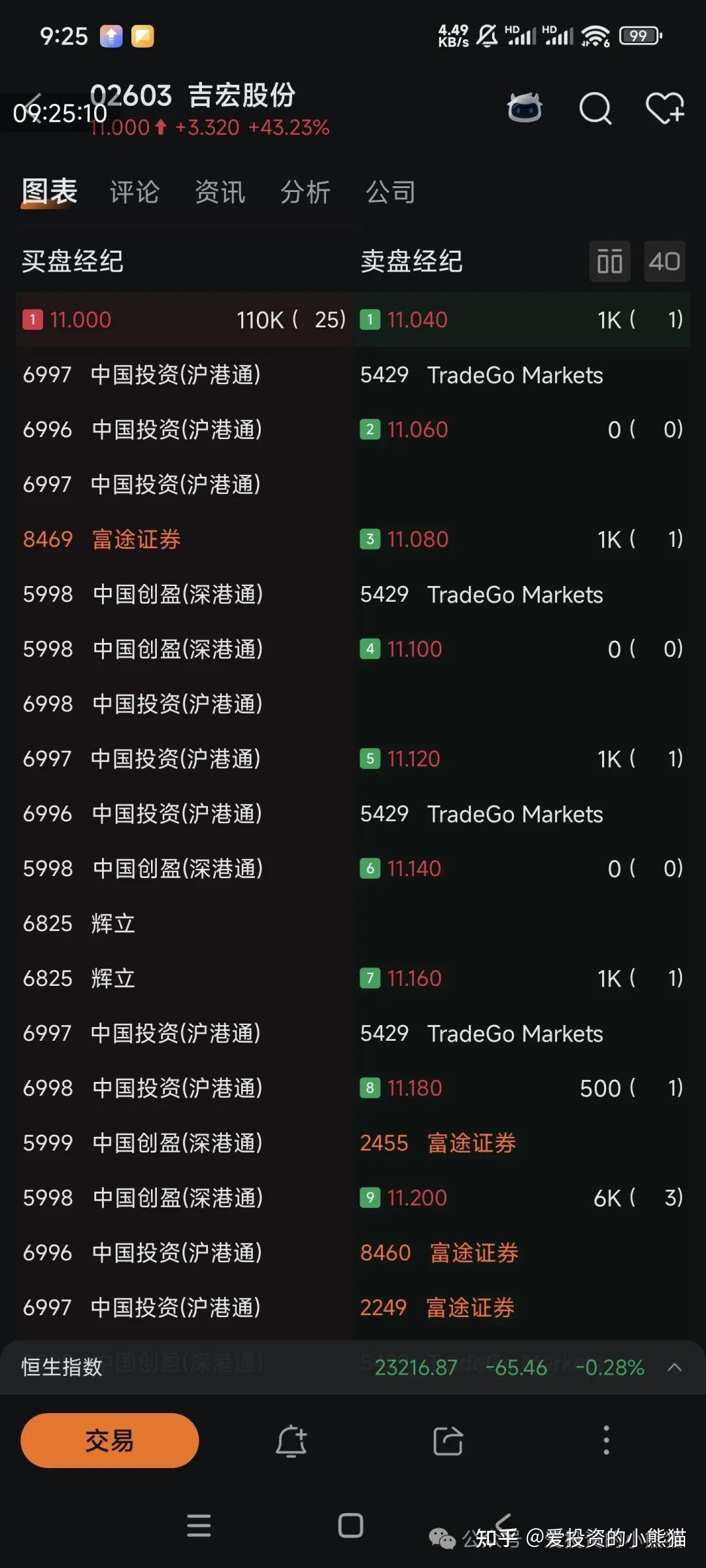Tap the search magnifier icon

tap(595, 109)
